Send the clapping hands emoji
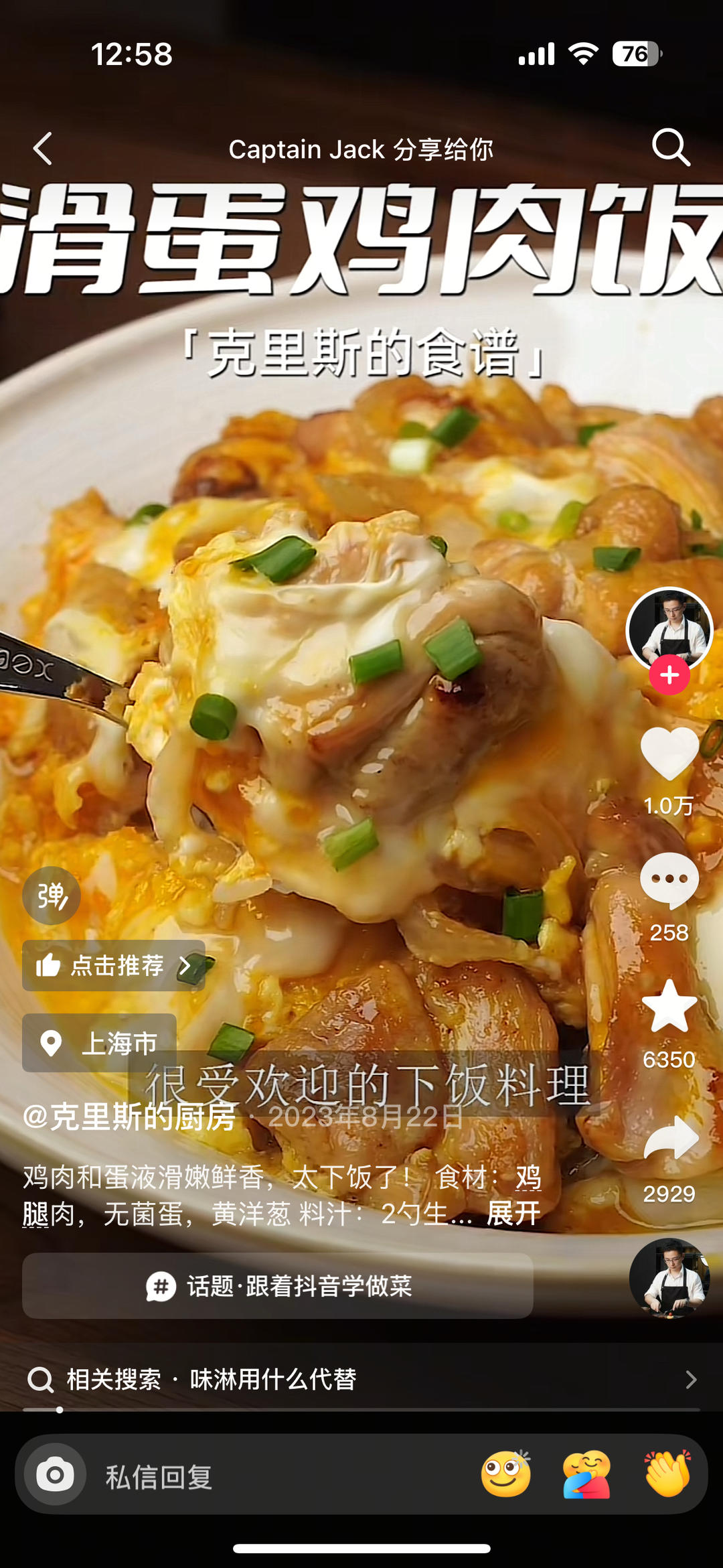Image resolution: width=723 pixels, height=1568 pixels. point(667,1475)
